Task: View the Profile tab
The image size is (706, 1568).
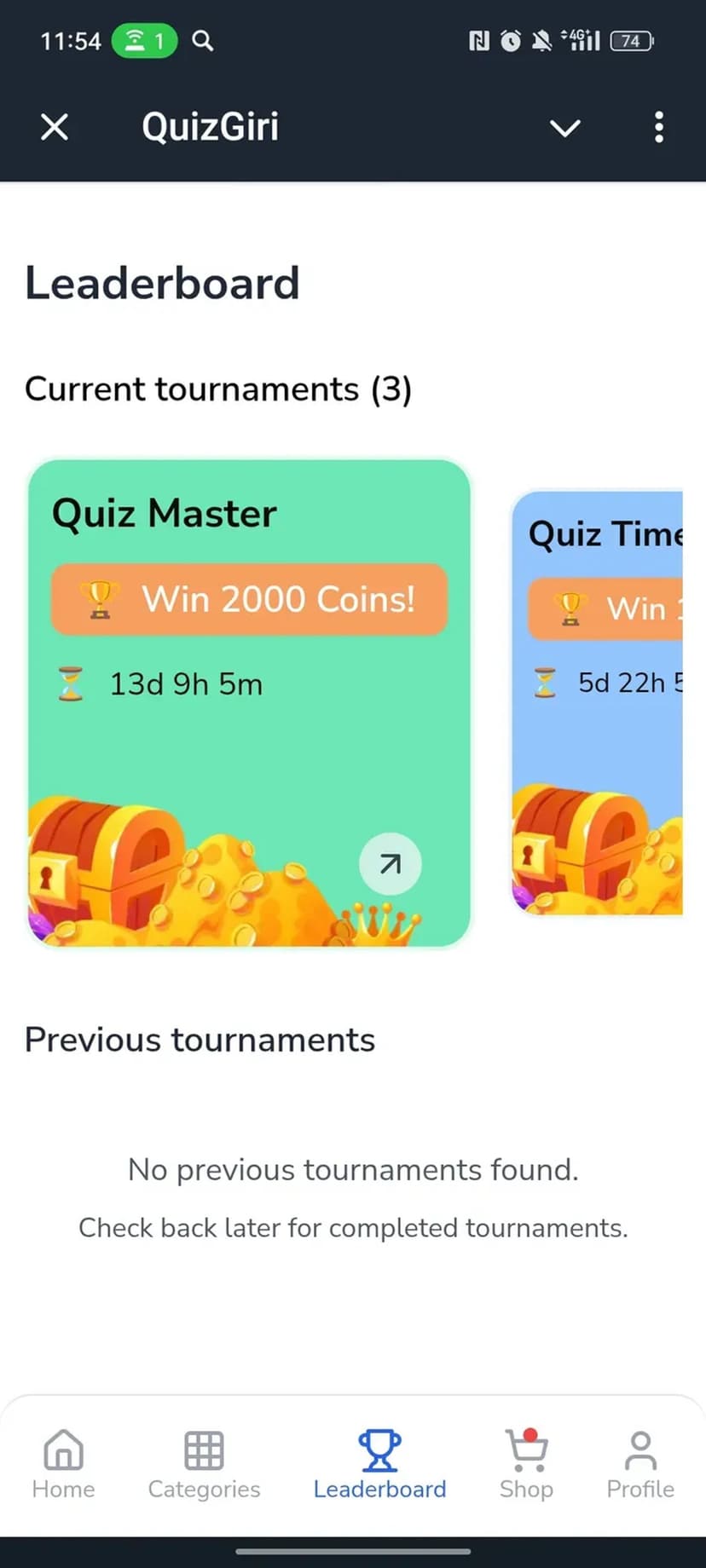Action: (640, 1465)
